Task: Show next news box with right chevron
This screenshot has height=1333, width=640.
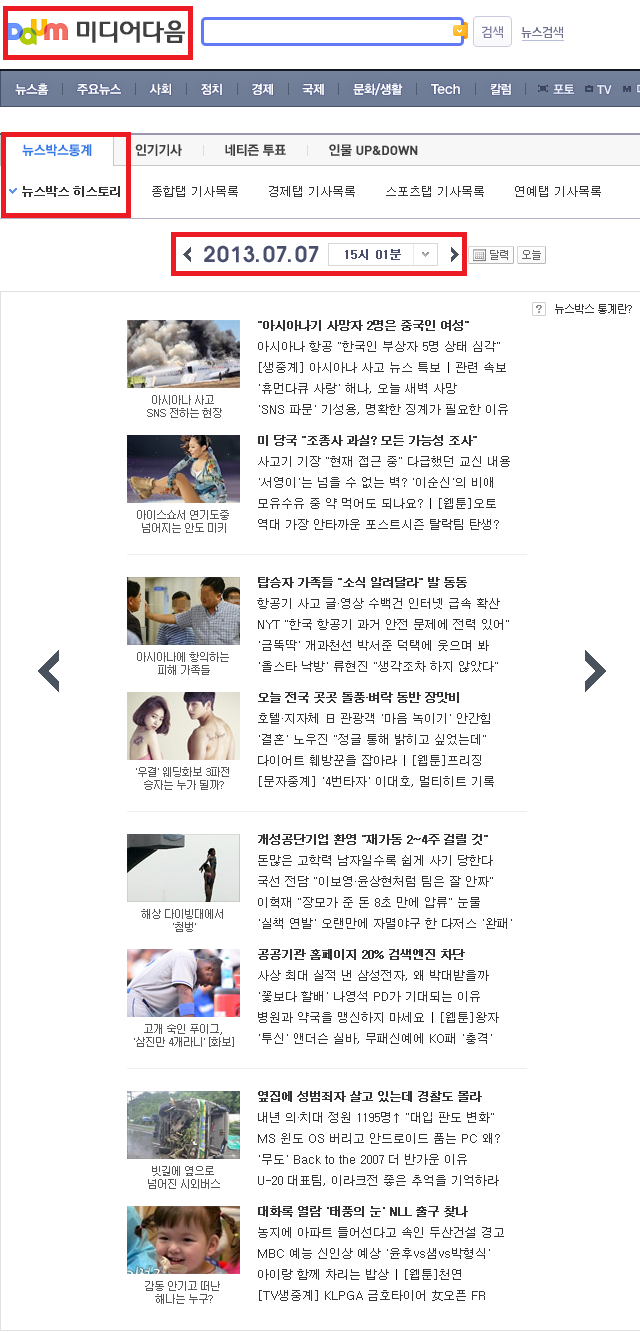Action: (x=595, y=671)
